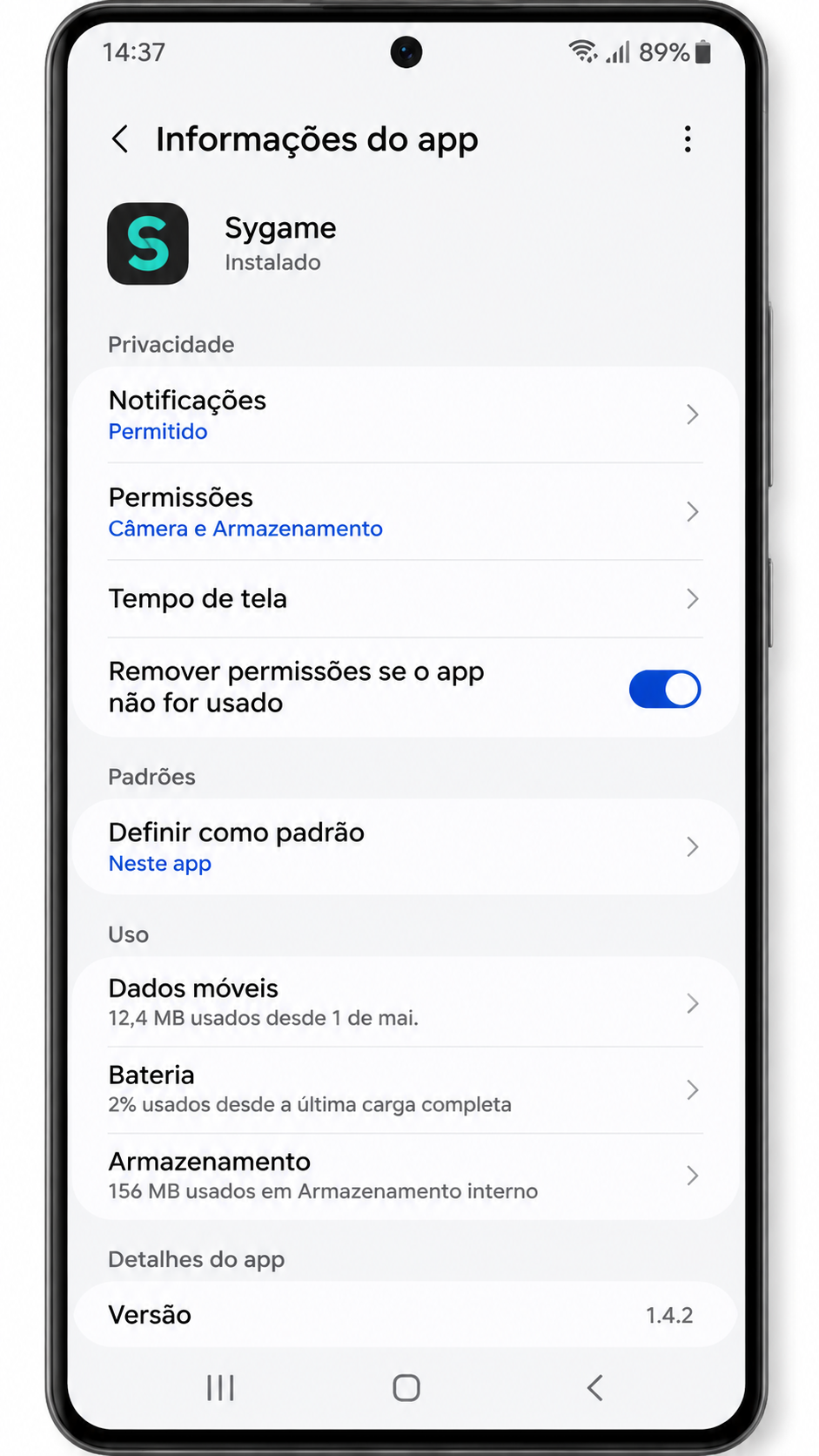819x1456 pixels.
Task: Open recent apps from navigation bar
Action: pos(221,1387)
